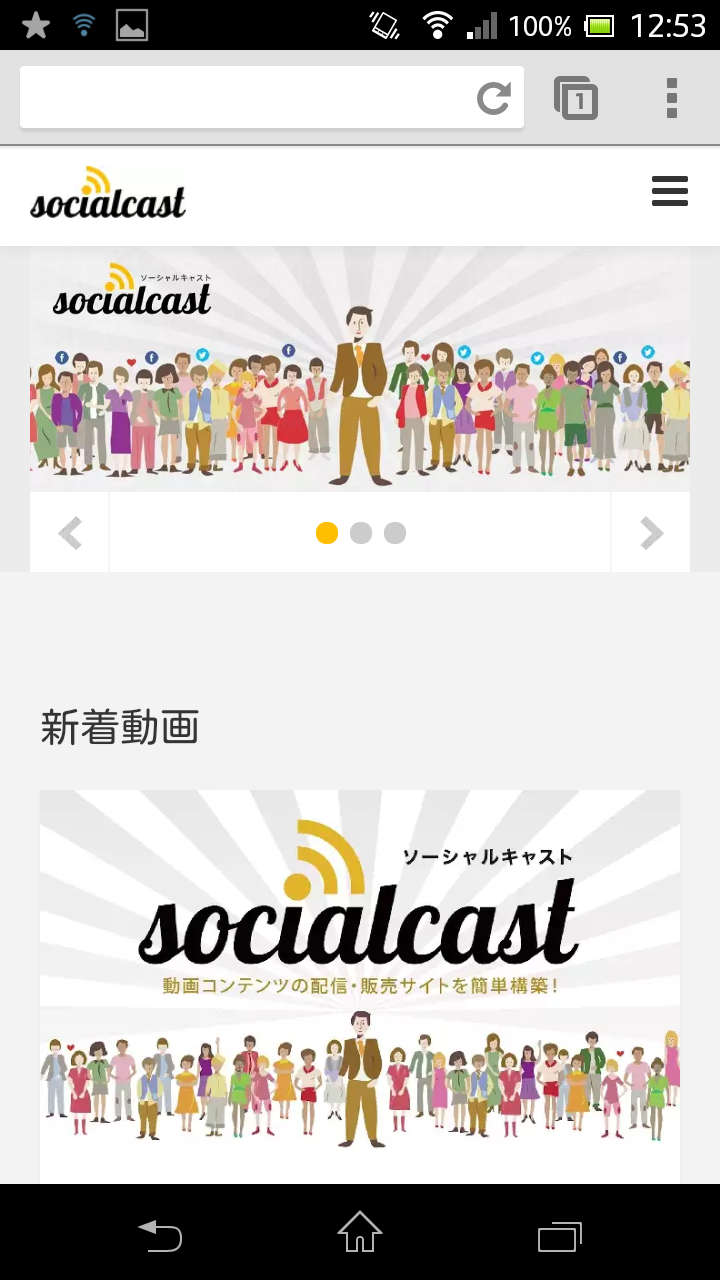The width and height of the screenshot is (720, 1280).
Task: Open the socialcast video under 新着動画
Action: (360, 985)
